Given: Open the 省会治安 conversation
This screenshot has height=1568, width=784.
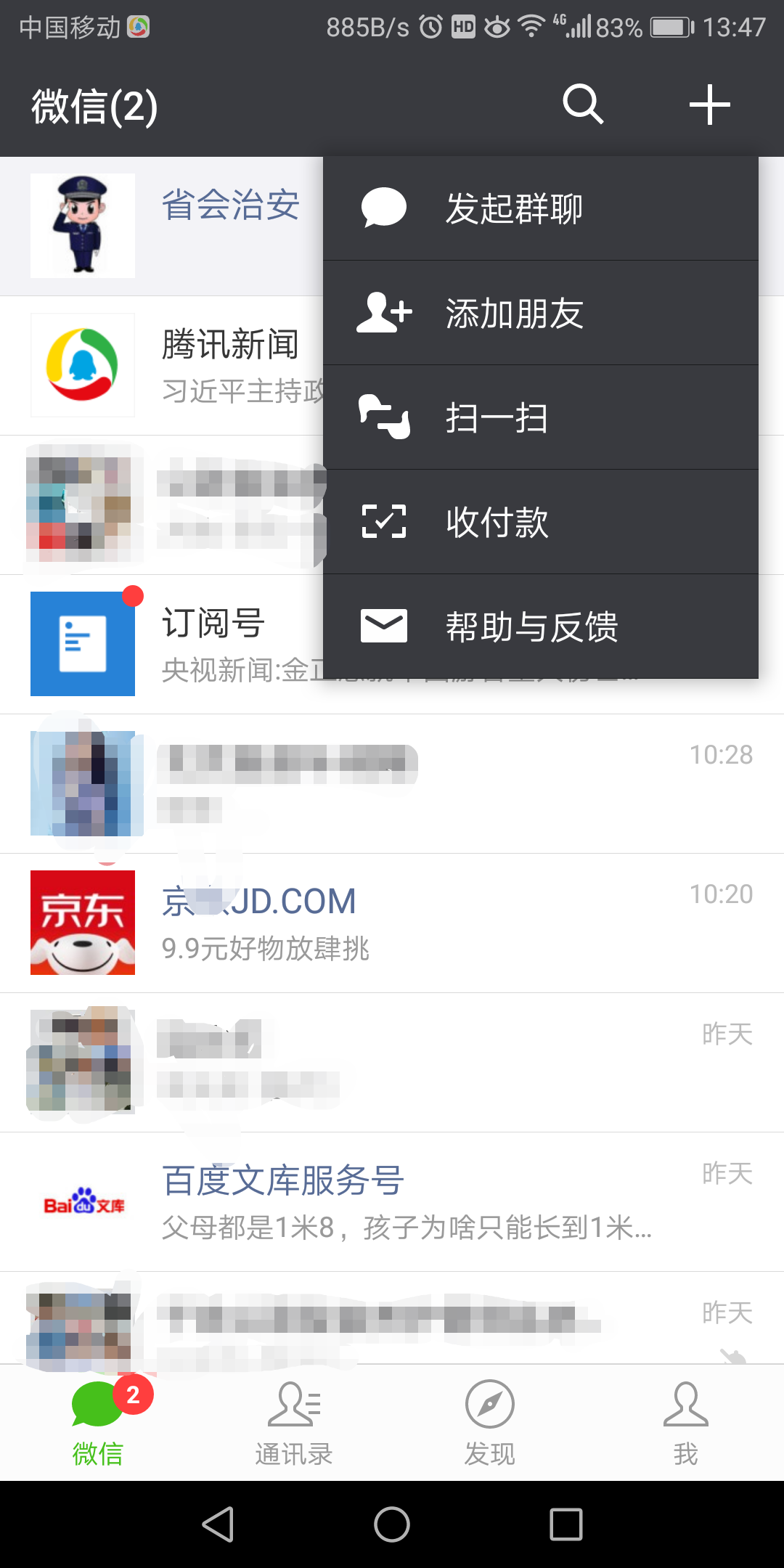Looking at the screenshot, I should [x=161, y=226].
